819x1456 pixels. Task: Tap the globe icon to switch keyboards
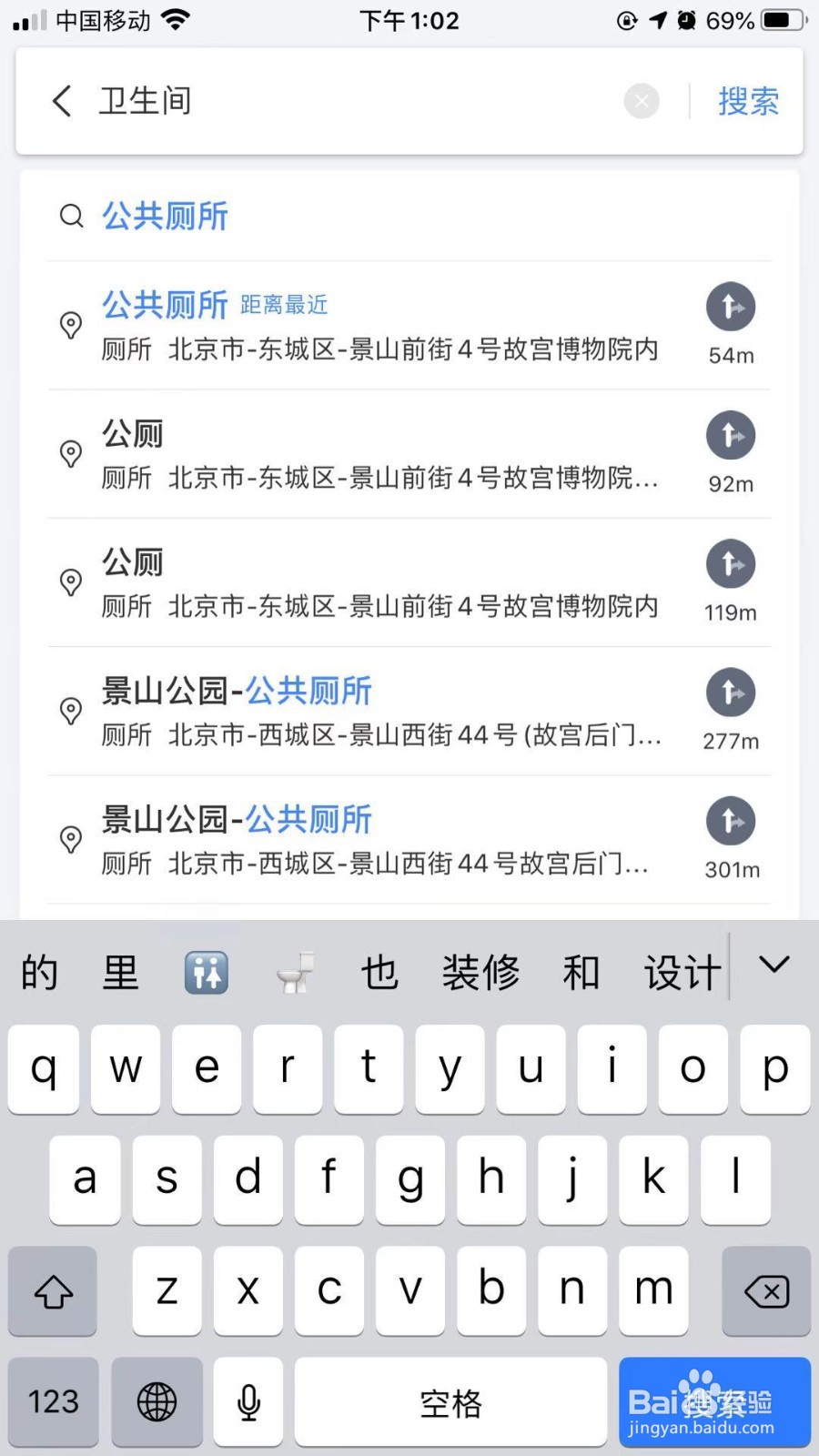(156, 1402)
